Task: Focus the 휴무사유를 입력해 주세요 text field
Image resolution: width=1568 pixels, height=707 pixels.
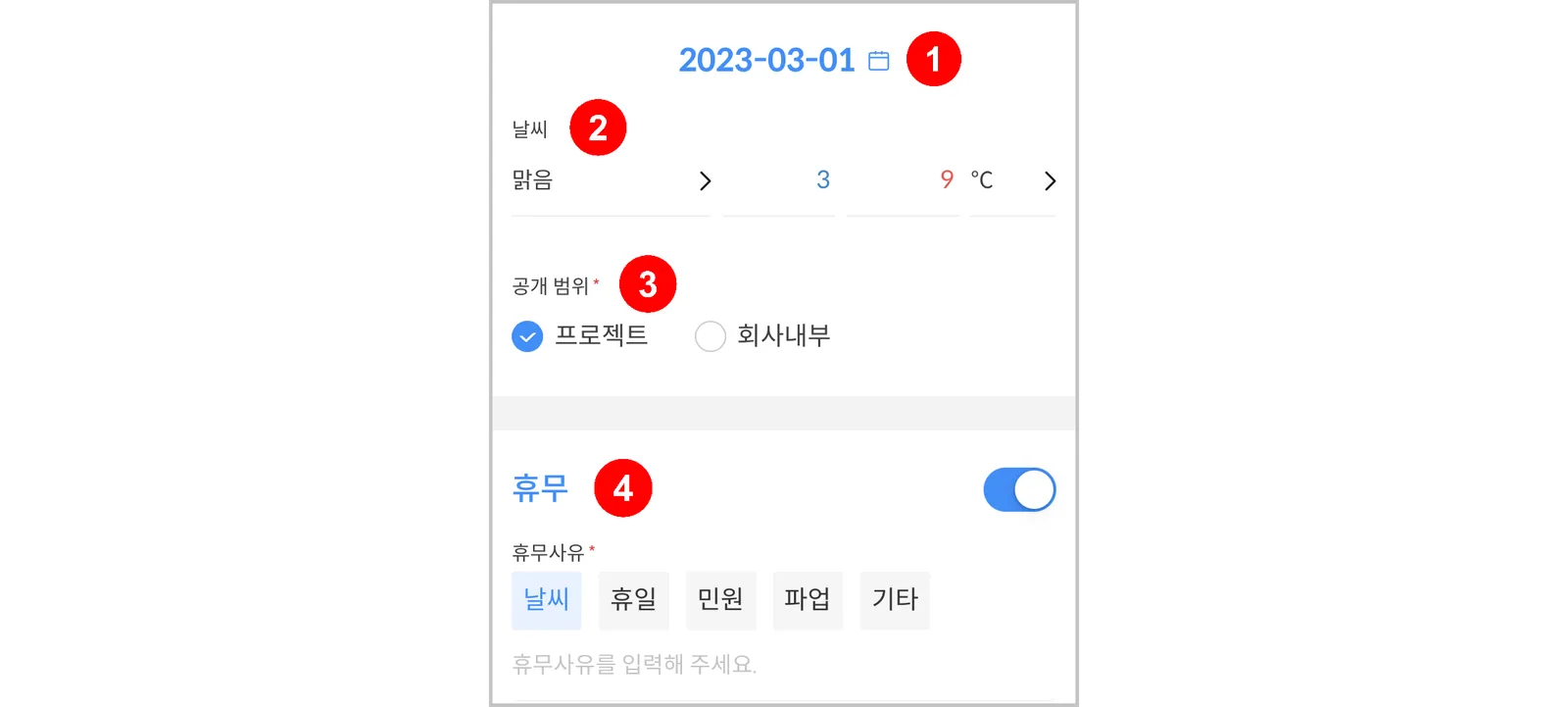Action: coord(784,664)
